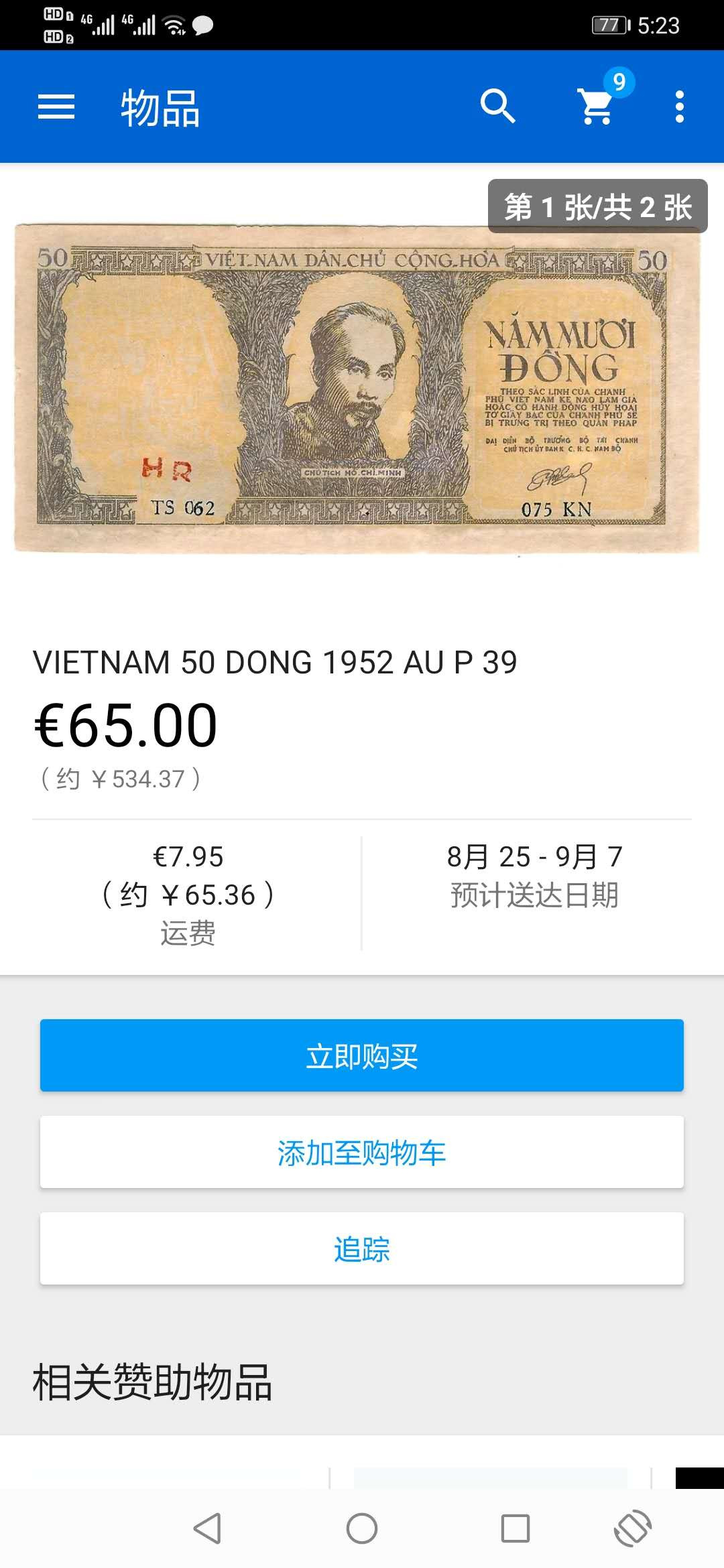Screen dimensions: 724x1568
Task: Tap 立即购买 to buy now
Action: (x=362, y=1055)
